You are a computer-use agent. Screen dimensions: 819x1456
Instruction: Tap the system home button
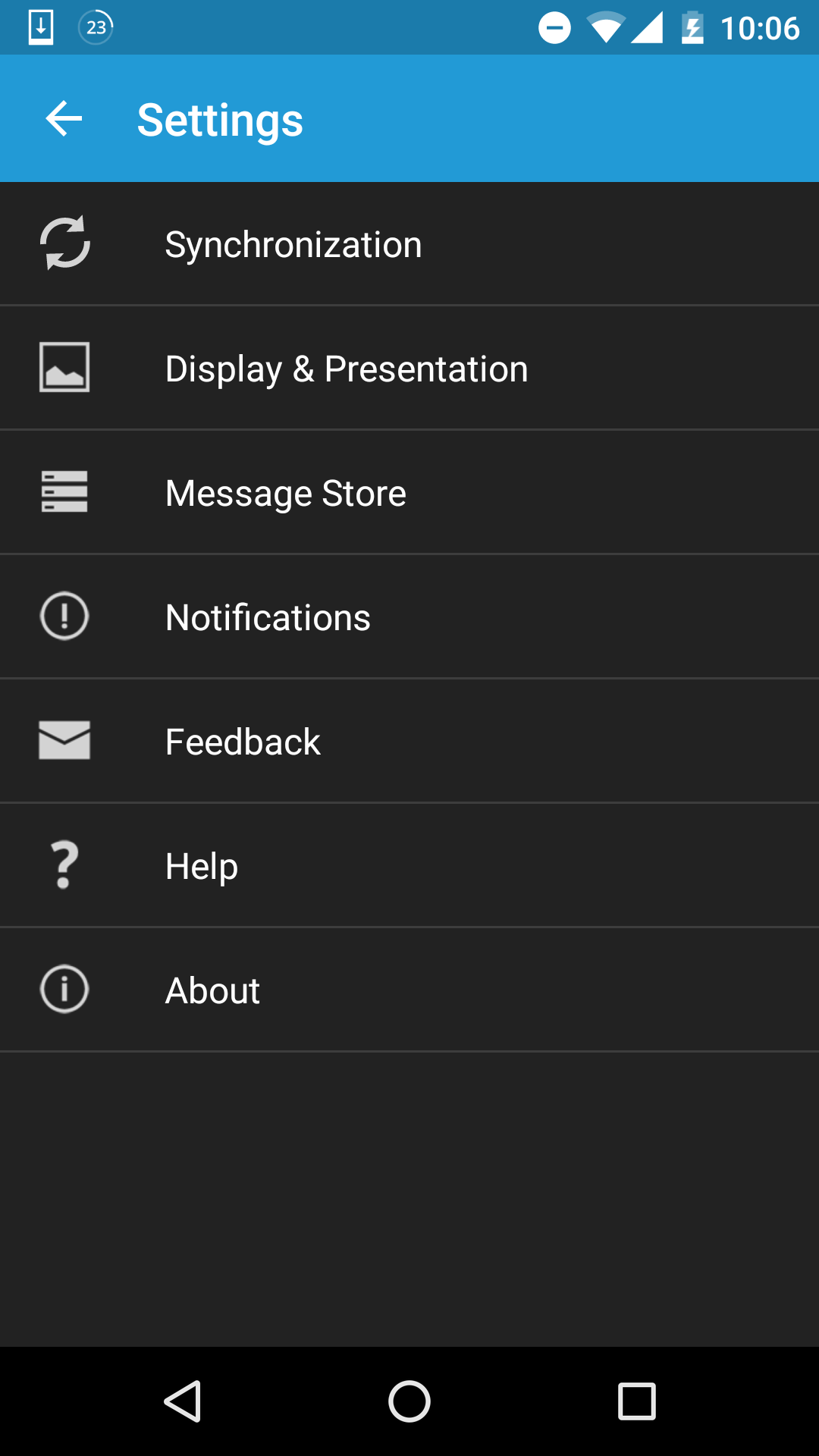409,1401
